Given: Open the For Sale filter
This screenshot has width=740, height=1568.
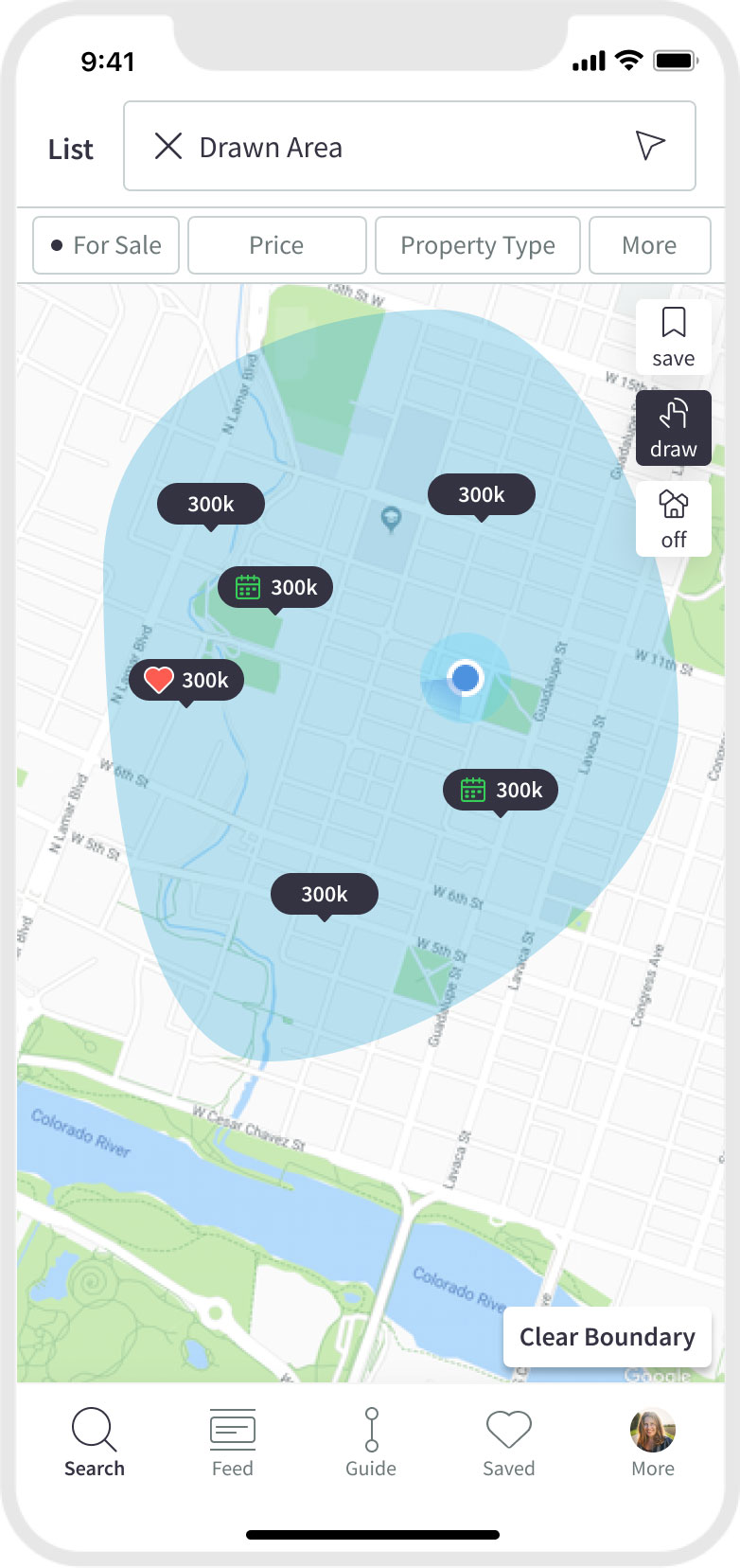Looking at the screenshot, I should (106, 245).
